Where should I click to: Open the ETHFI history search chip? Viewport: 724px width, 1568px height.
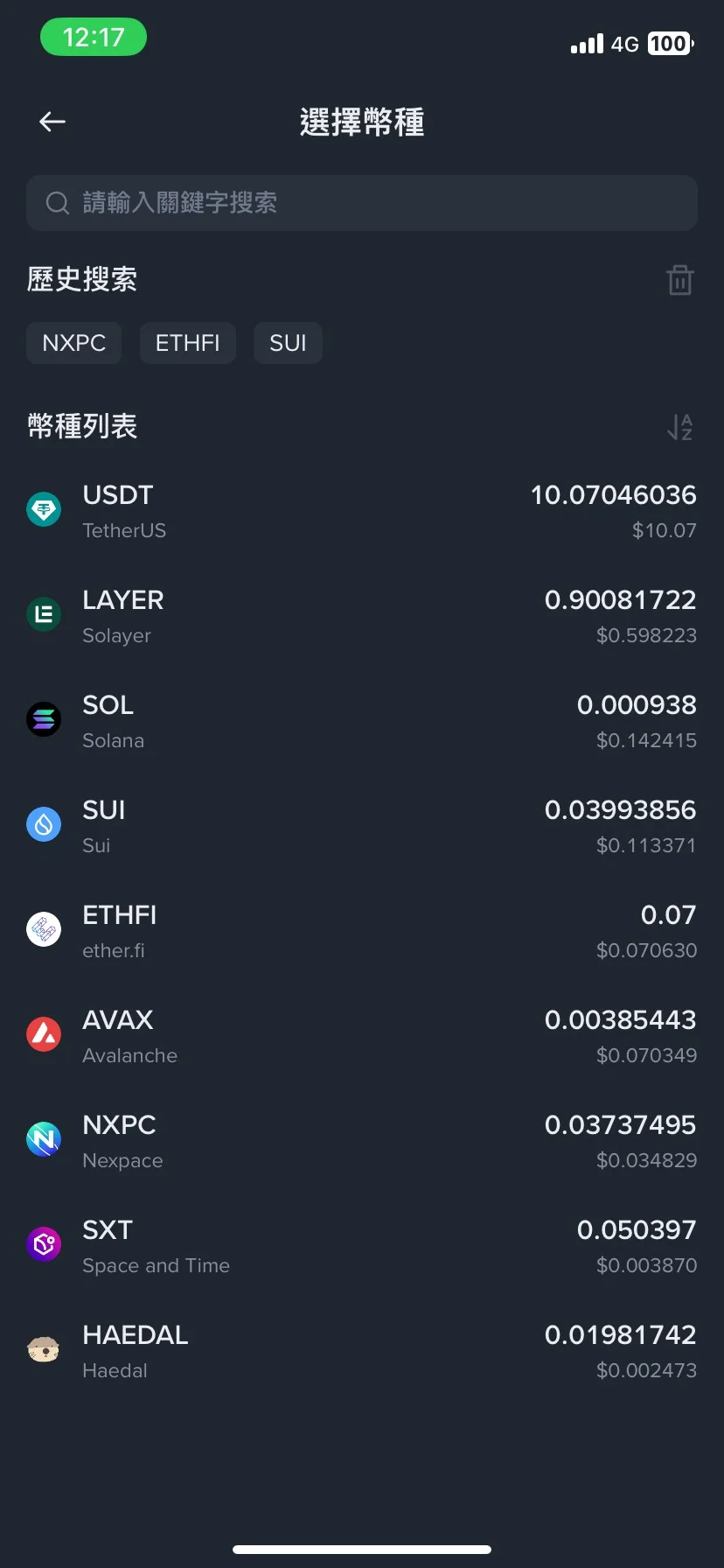click(187, 342)
